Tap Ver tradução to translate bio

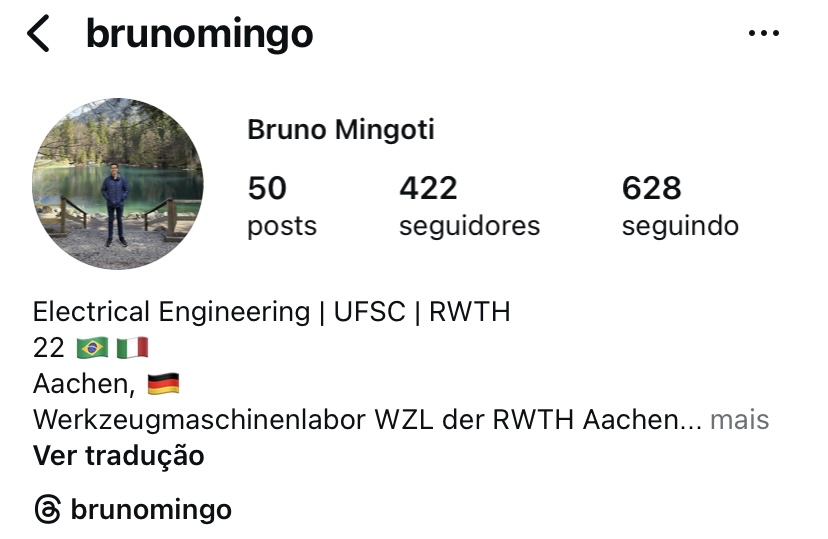[x=118, y=456]
